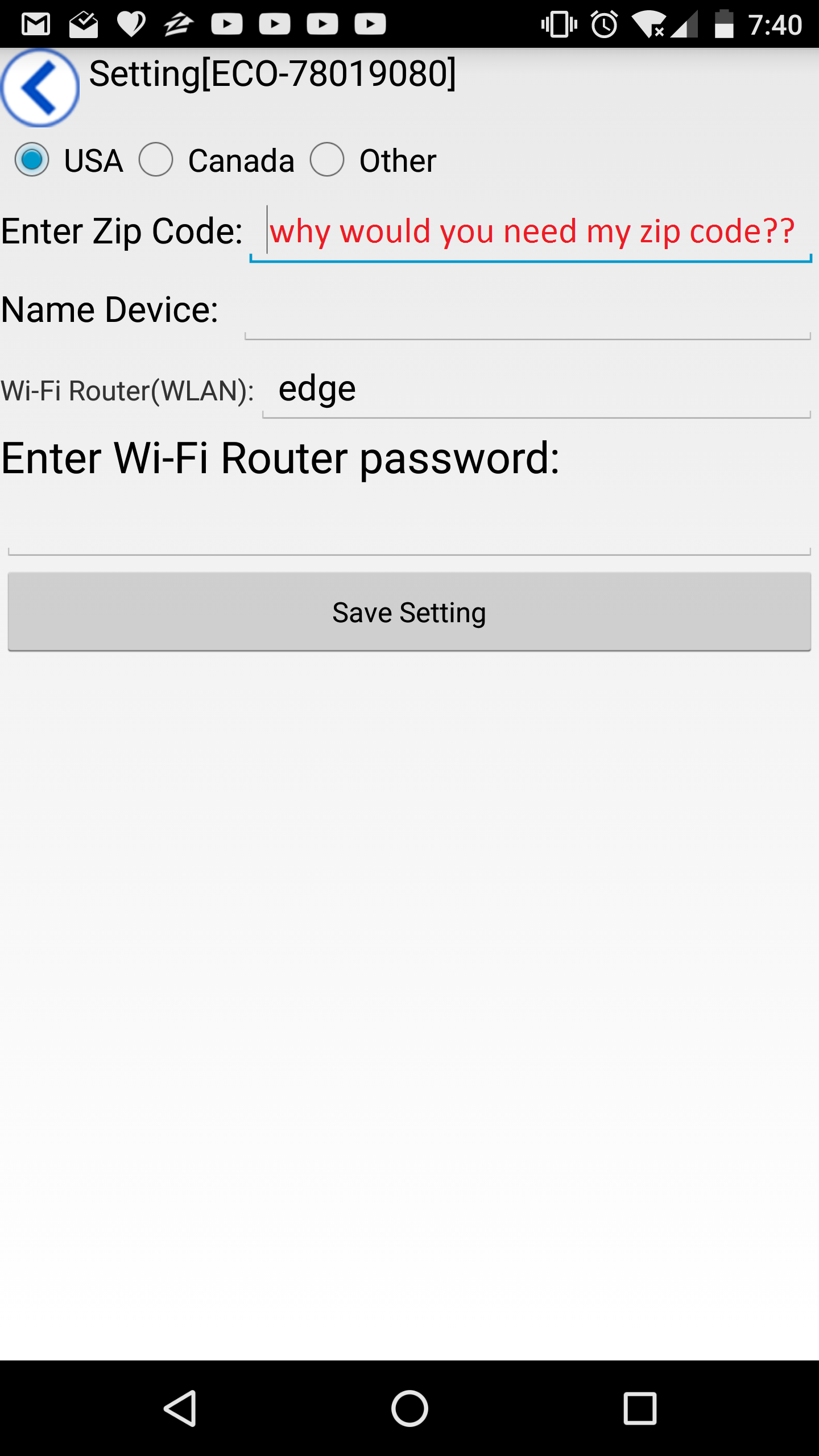Screen dimensions: 819x1456
Task: Edit the Wi-Fi Router (WLAN) field
Action: click(536, 390)
